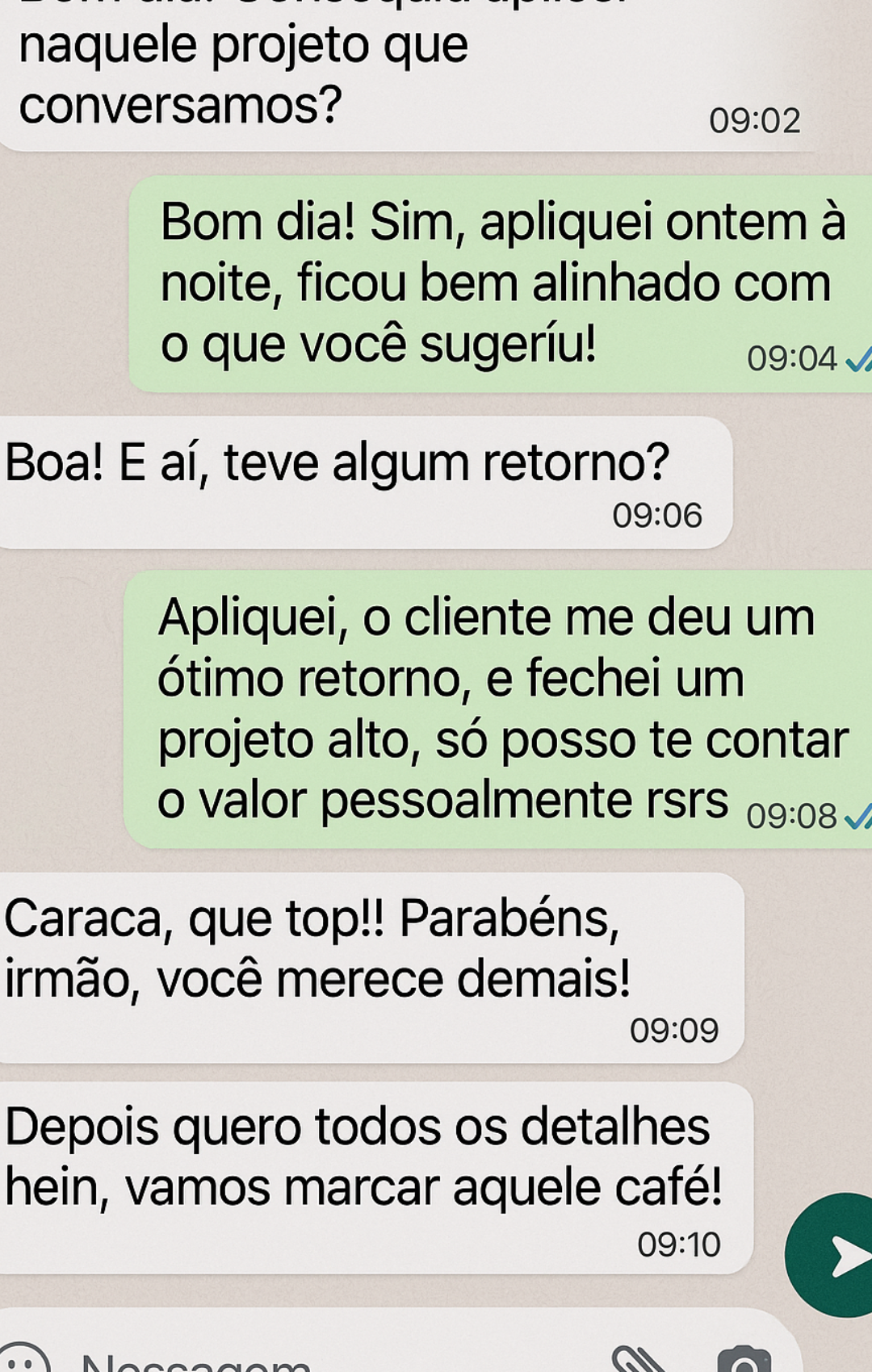Click the 09:09 timestamp
Viewport: 872px width, 1372px height.
pos(675,1027)
